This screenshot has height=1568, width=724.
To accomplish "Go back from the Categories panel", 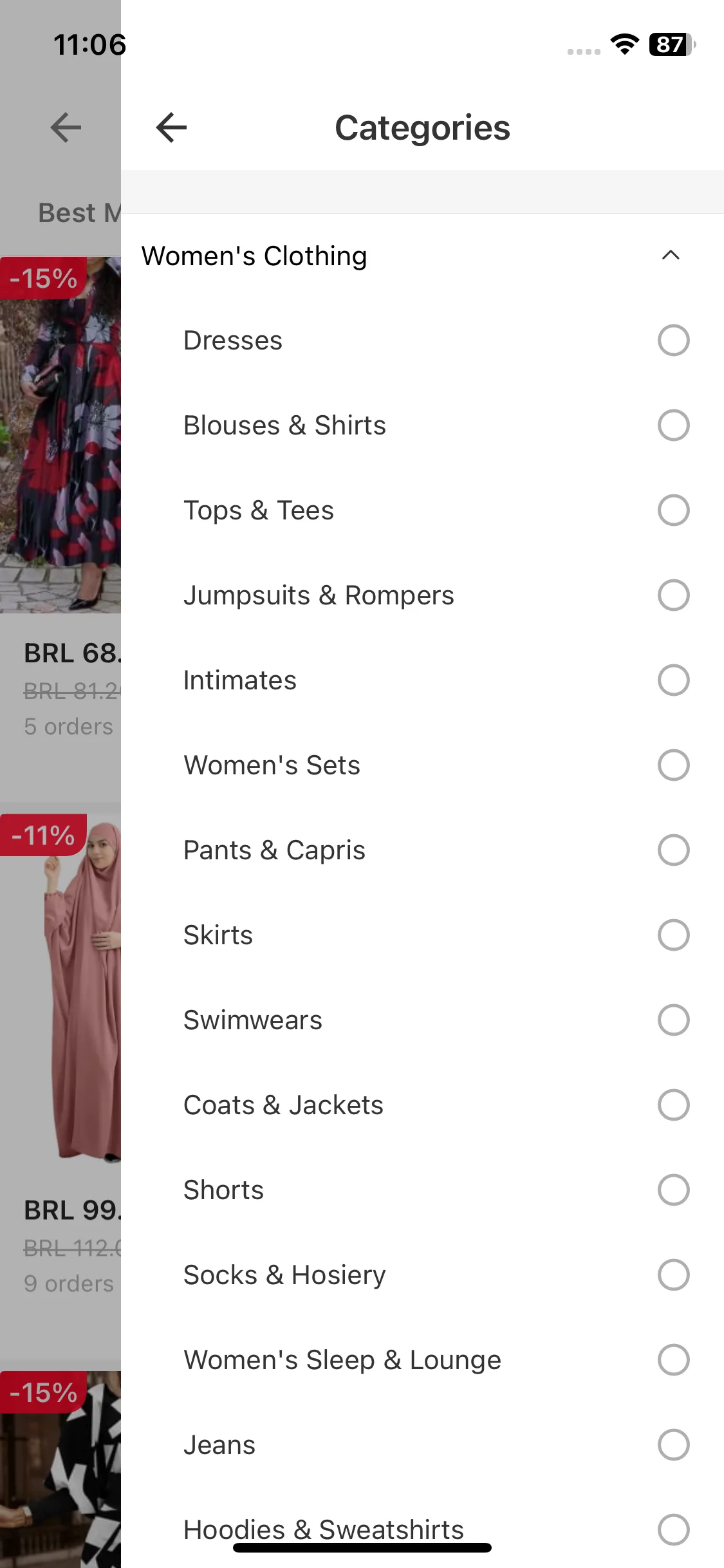I will point(171,127).
